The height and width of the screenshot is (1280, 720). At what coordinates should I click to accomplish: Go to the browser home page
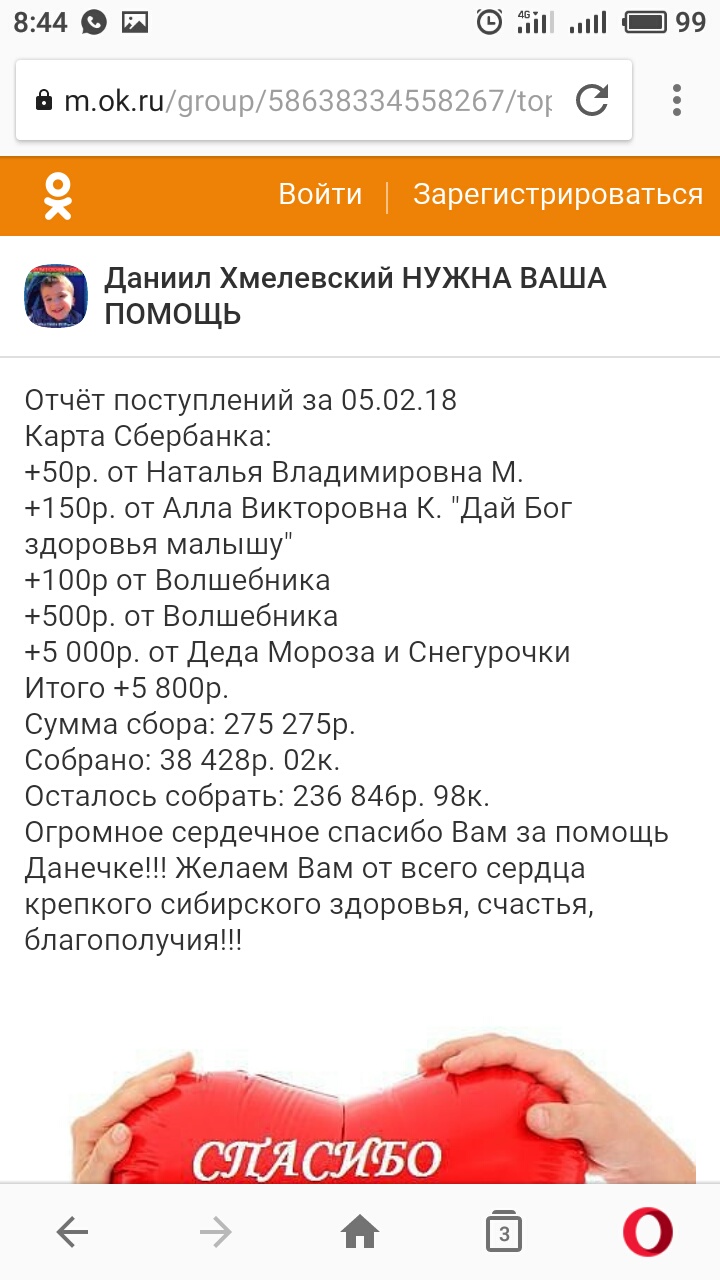pos(360,1233)
